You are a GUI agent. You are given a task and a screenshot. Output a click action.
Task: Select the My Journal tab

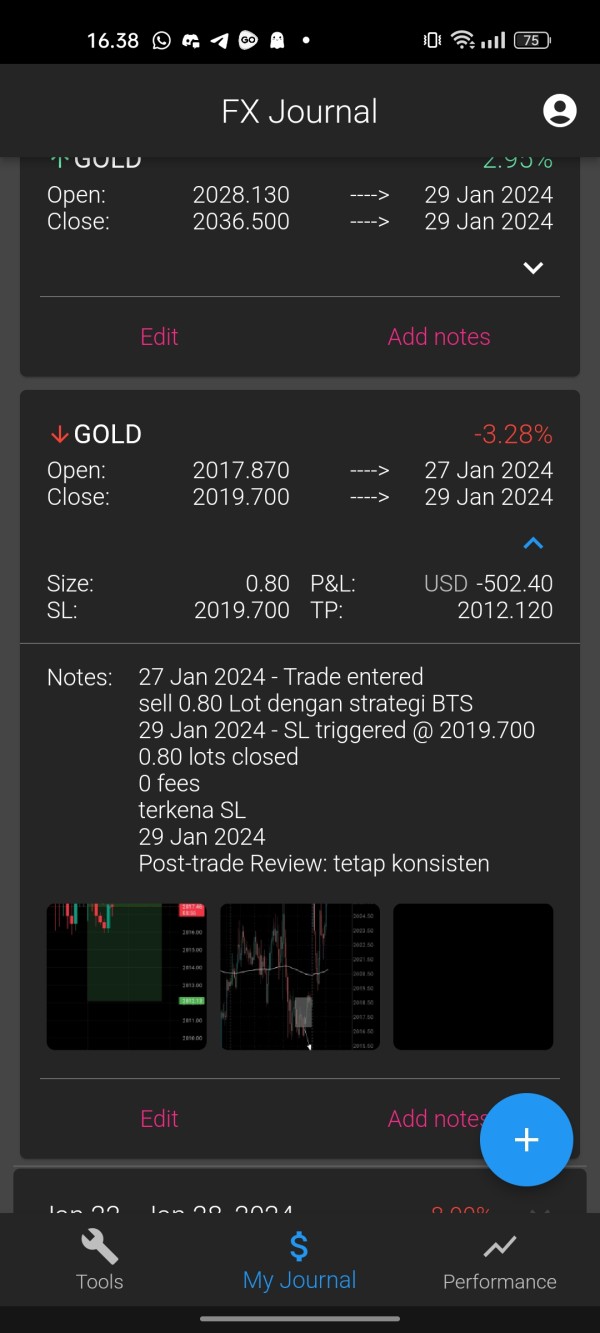point(299,1260)
